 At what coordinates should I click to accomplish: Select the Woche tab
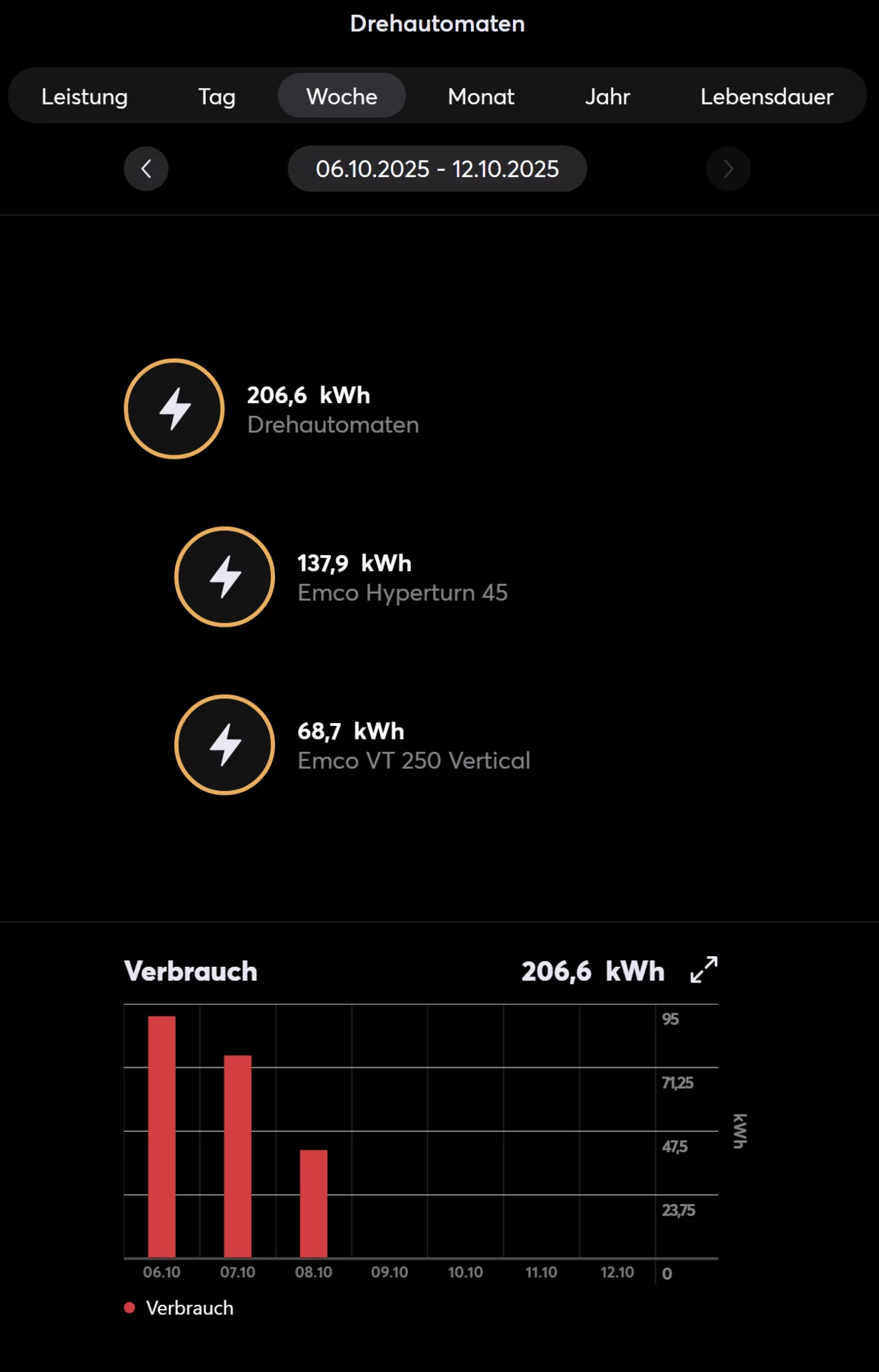pos(342,96)
